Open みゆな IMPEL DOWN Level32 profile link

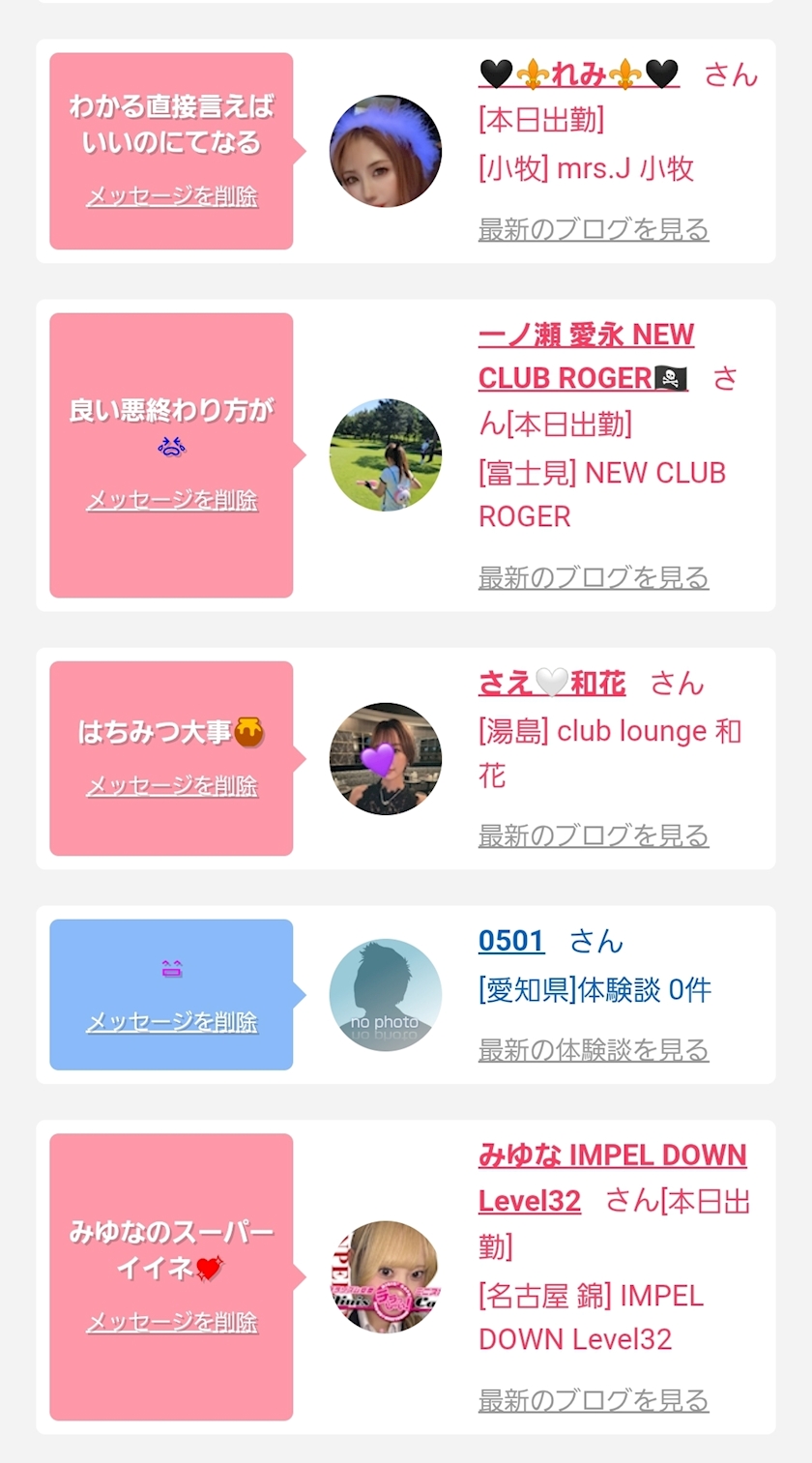(612, 1178)
